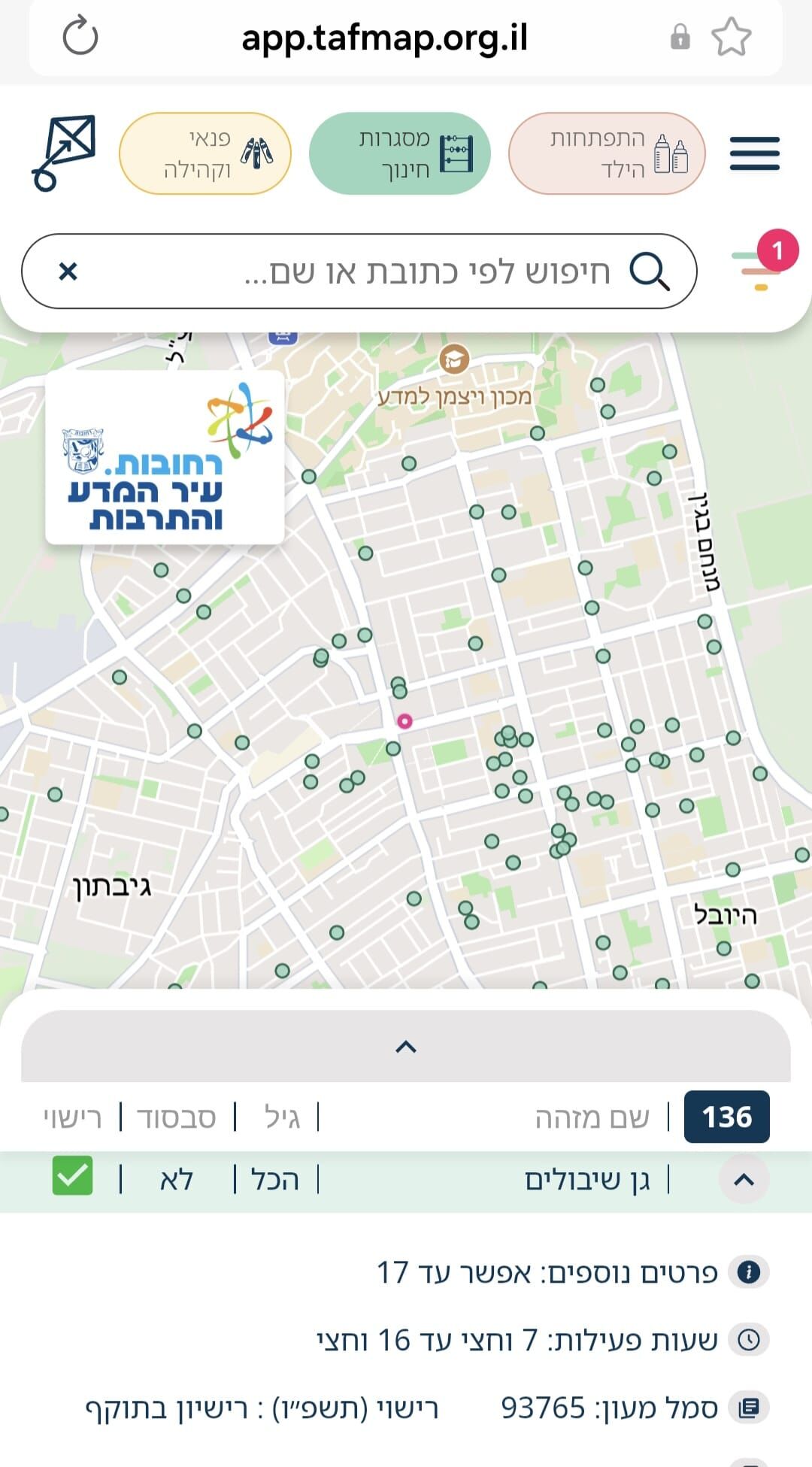Viewport: 812px width, 1467px height.
Task: Sort the list by שם מזהה column
Action: tap(592, 1117)
